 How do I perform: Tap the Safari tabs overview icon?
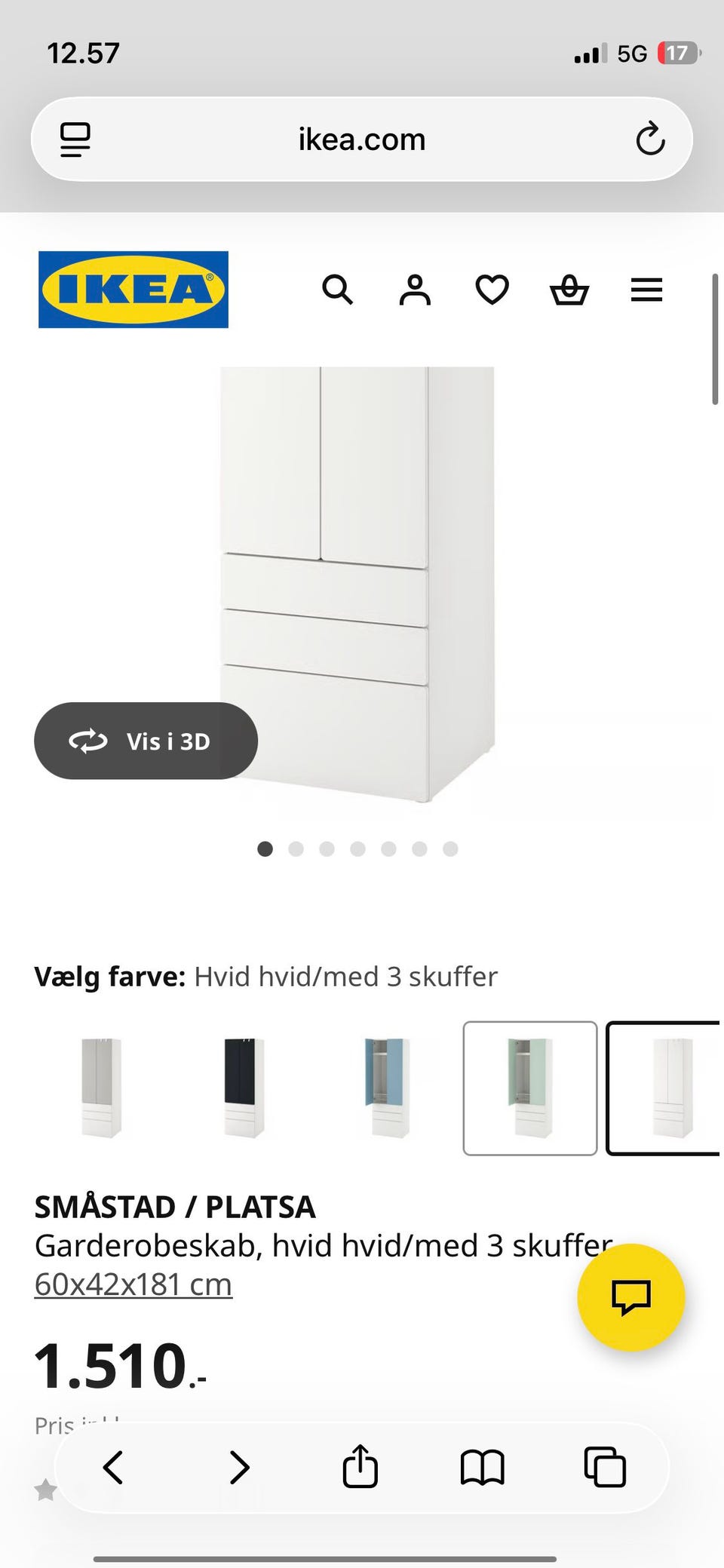tap(606, 1467)
